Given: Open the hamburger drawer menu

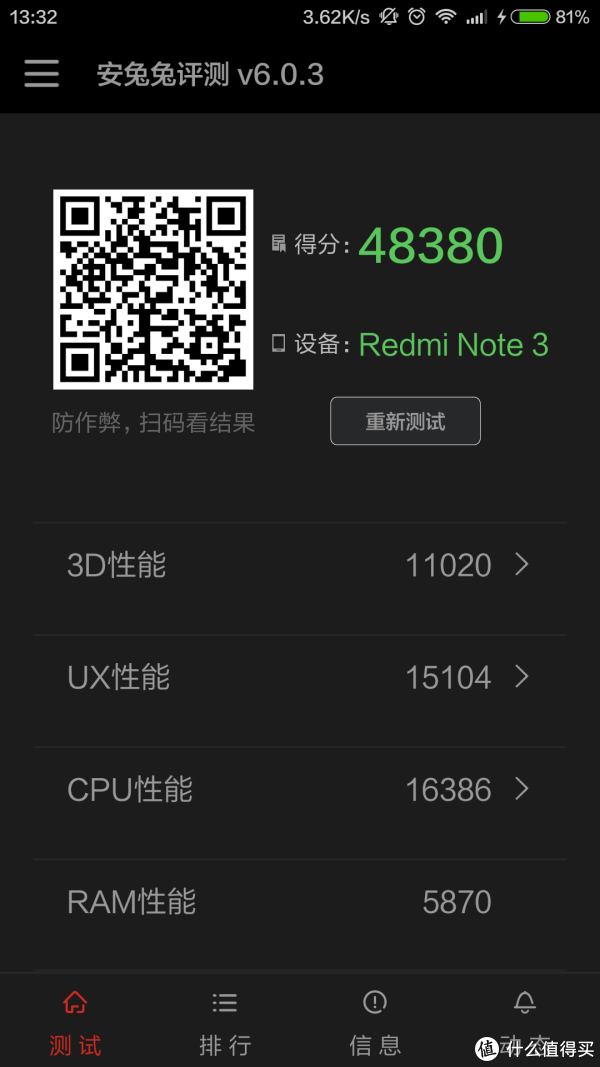Looking at the screenshot, I should tap(41, 73).
